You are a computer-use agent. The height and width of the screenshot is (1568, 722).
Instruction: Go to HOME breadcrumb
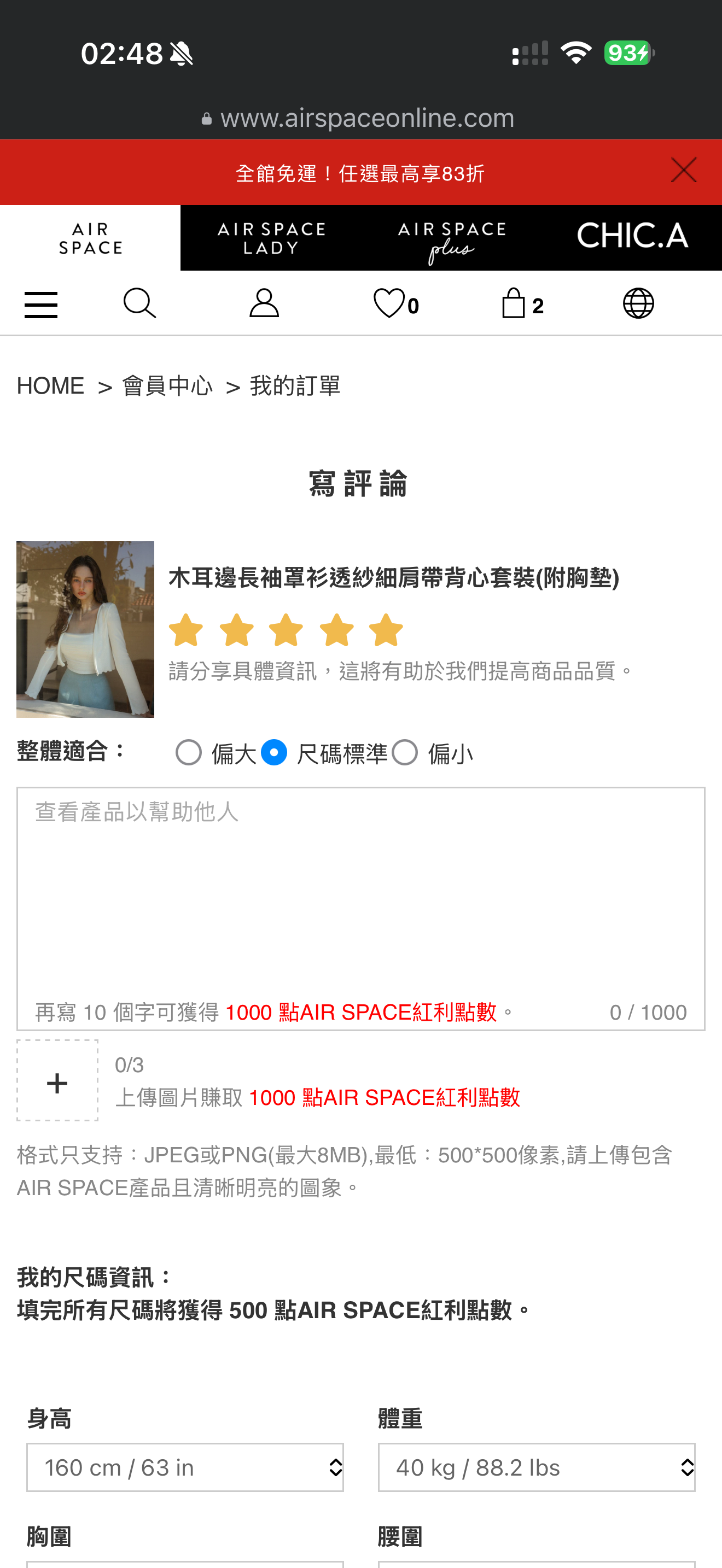coord(50,386)
